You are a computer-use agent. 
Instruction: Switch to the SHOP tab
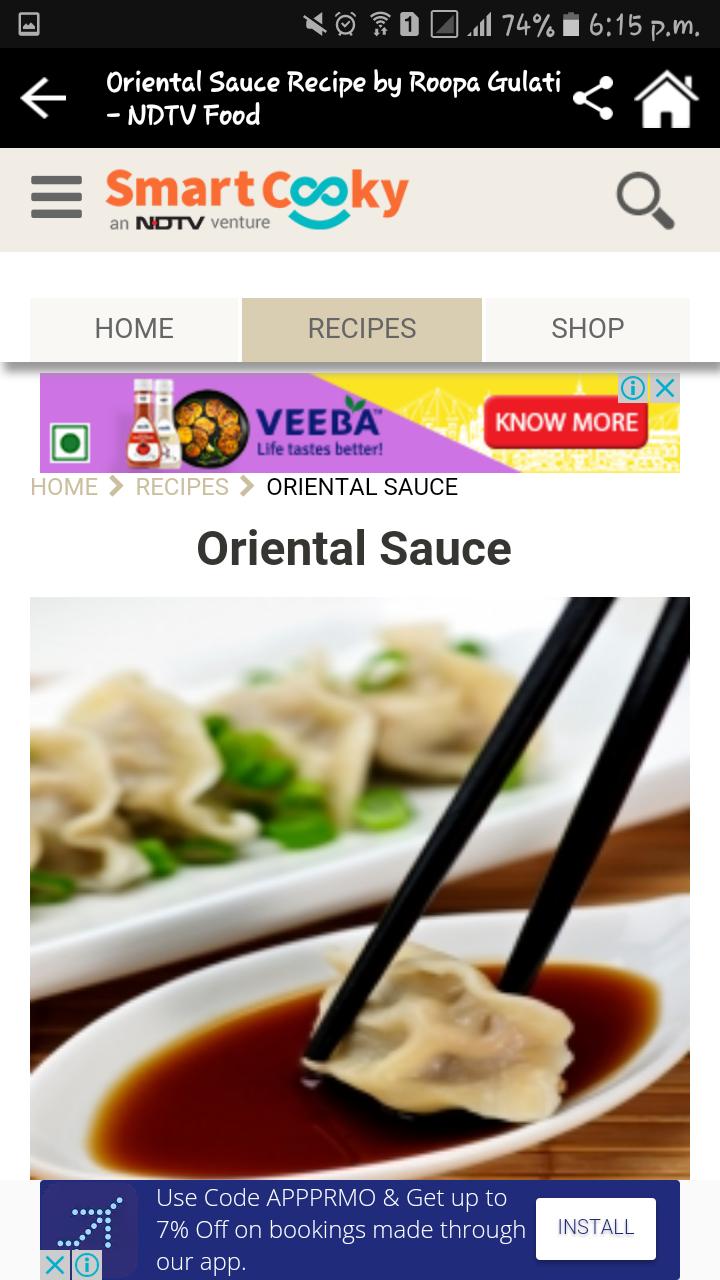(x=588, y=329)
